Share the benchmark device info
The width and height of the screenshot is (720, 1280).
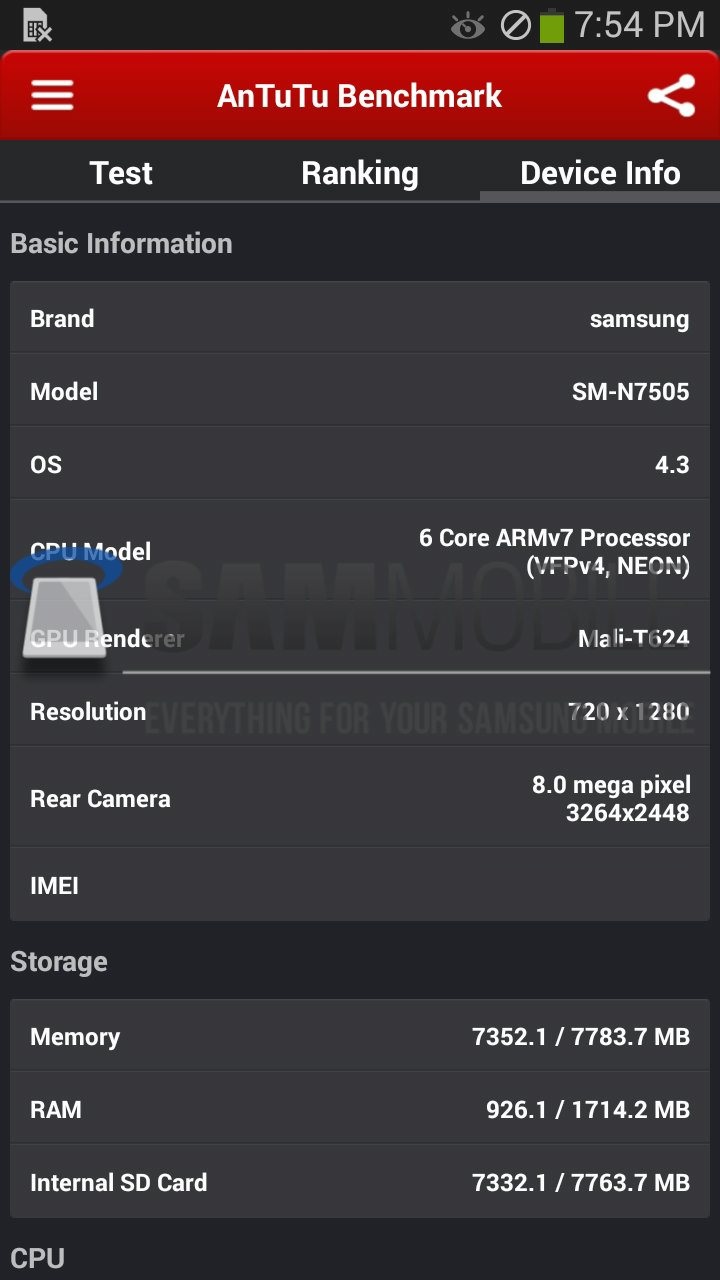point(671,96)
